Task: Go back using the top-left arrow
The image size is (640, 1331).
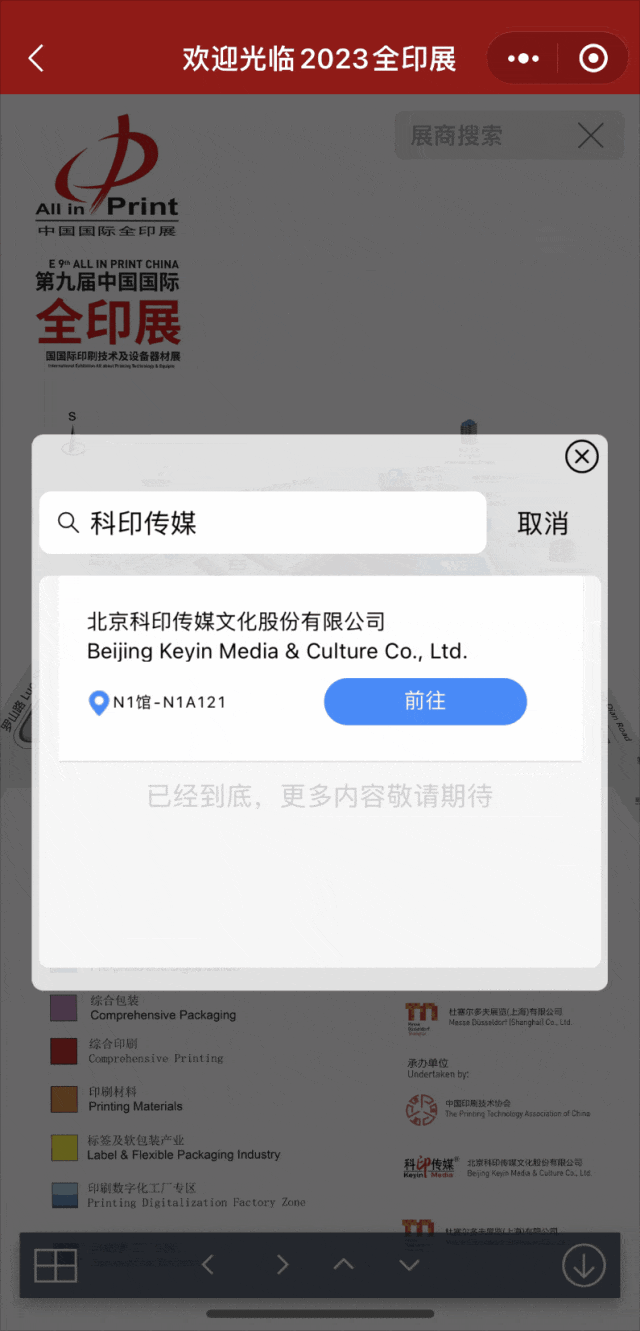Action: 36,58
